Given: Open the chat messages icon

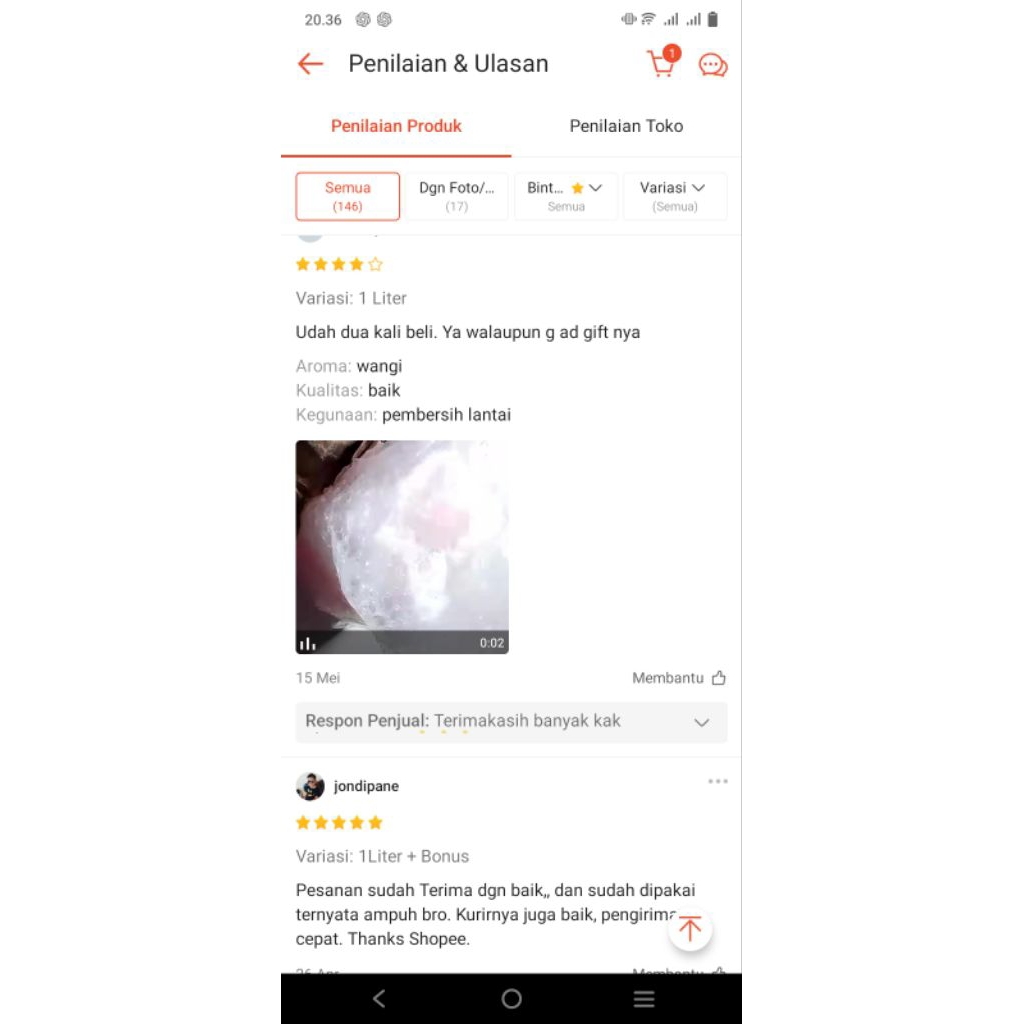Looking at the screenshot, I should click(713, 66).
